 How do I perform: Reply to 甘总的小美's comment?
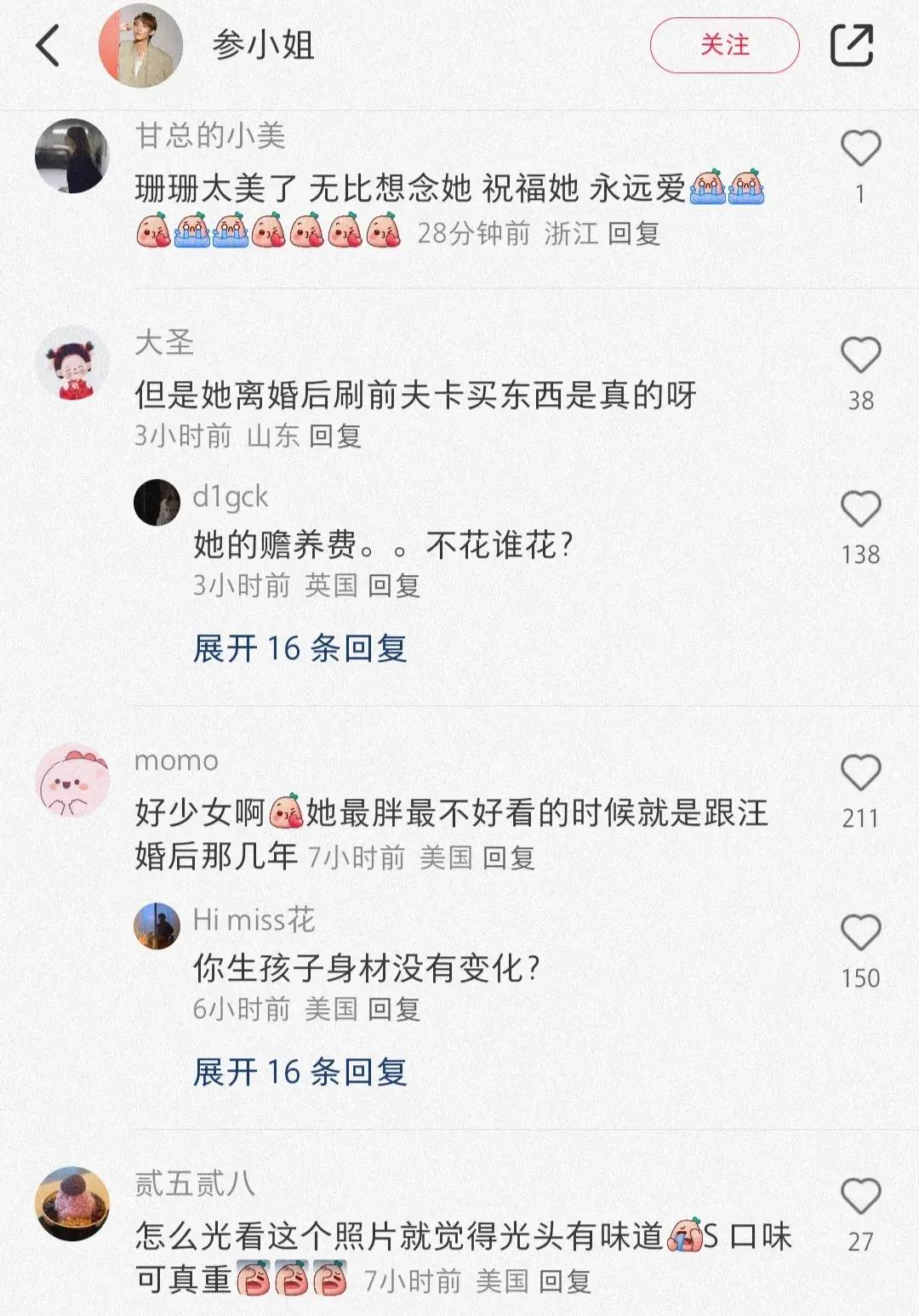click(634, 233)
